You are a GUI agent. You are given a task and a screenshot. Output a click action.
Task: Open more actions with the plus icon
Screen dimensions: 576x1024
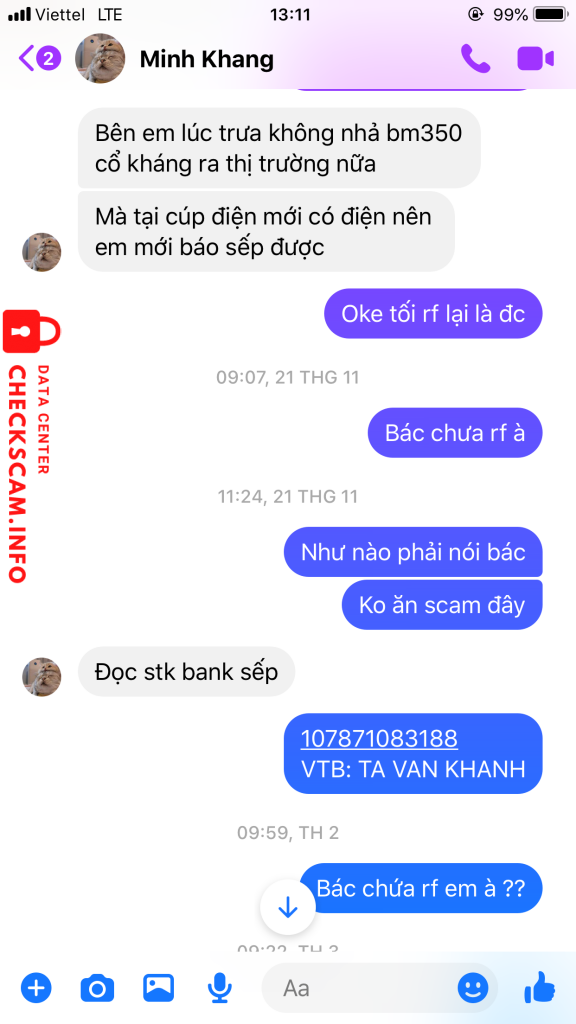37,988
